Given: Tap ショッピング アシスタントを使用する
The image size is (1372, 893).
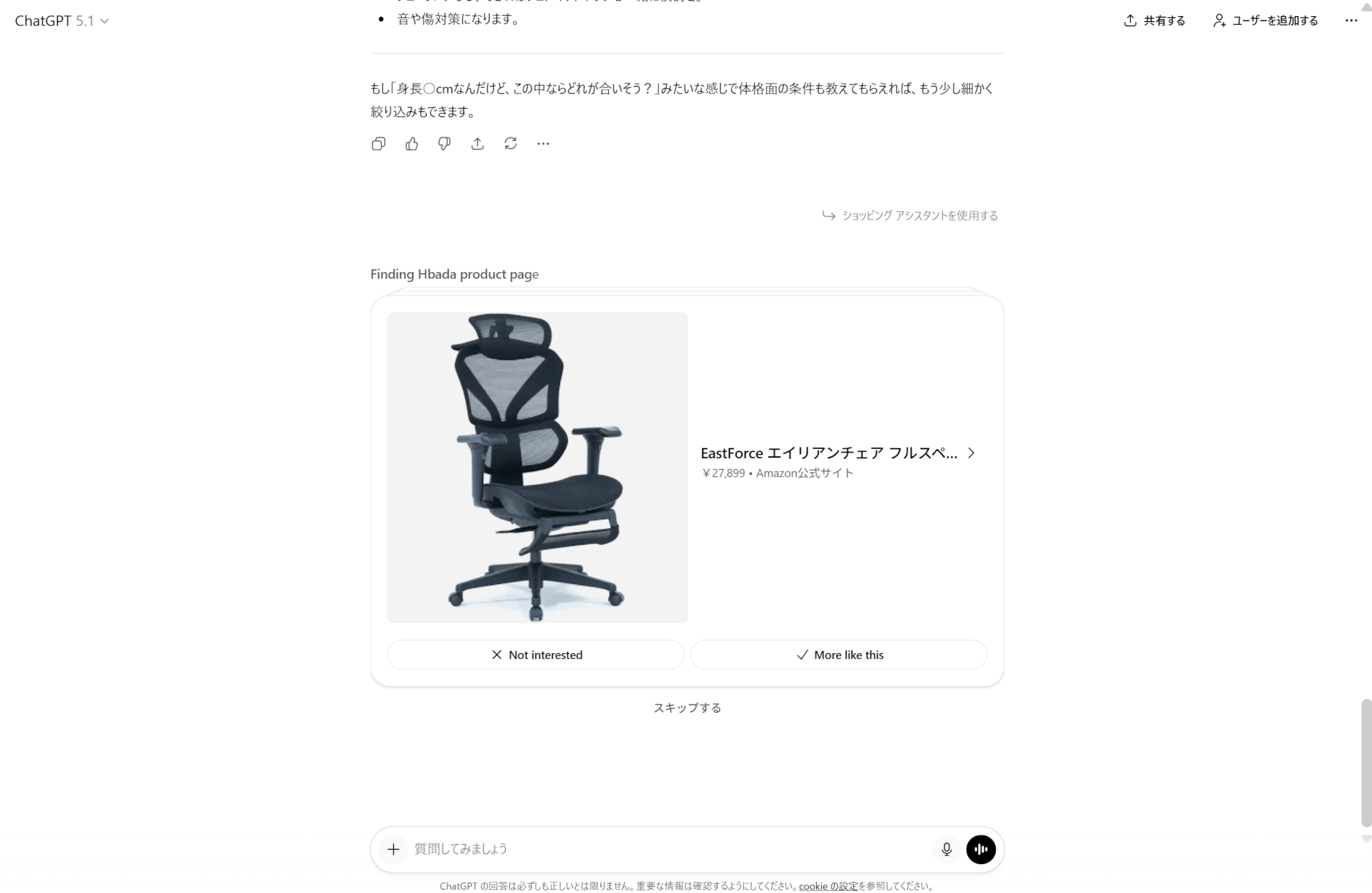Looking at the screenshot, I should [x=910, y=216].
